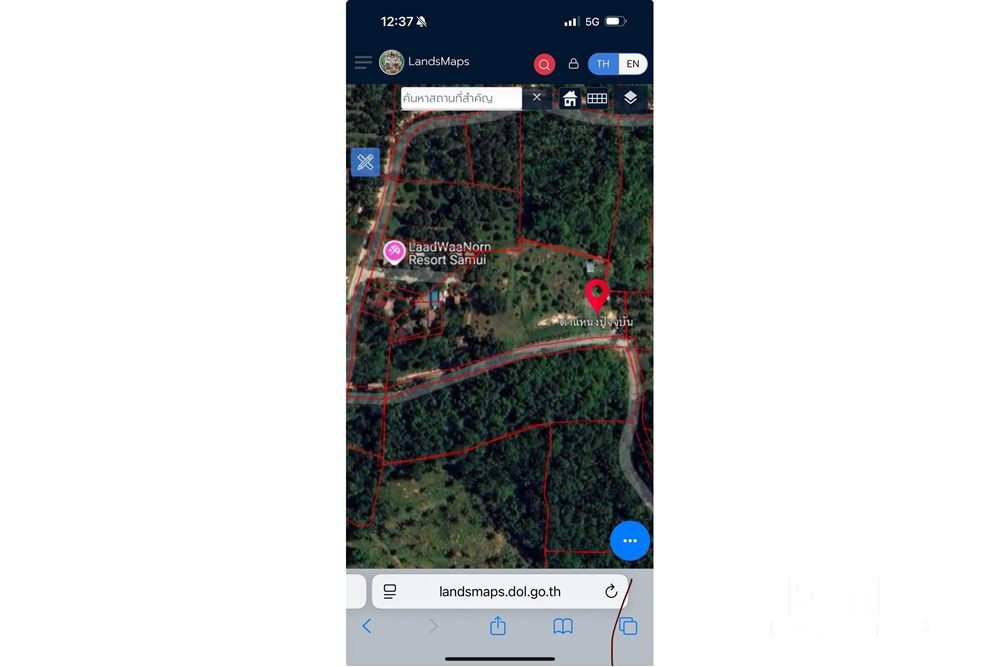Reload the landsmaps.dol.go.th page

pyautogui.click(x=611, y=591)
